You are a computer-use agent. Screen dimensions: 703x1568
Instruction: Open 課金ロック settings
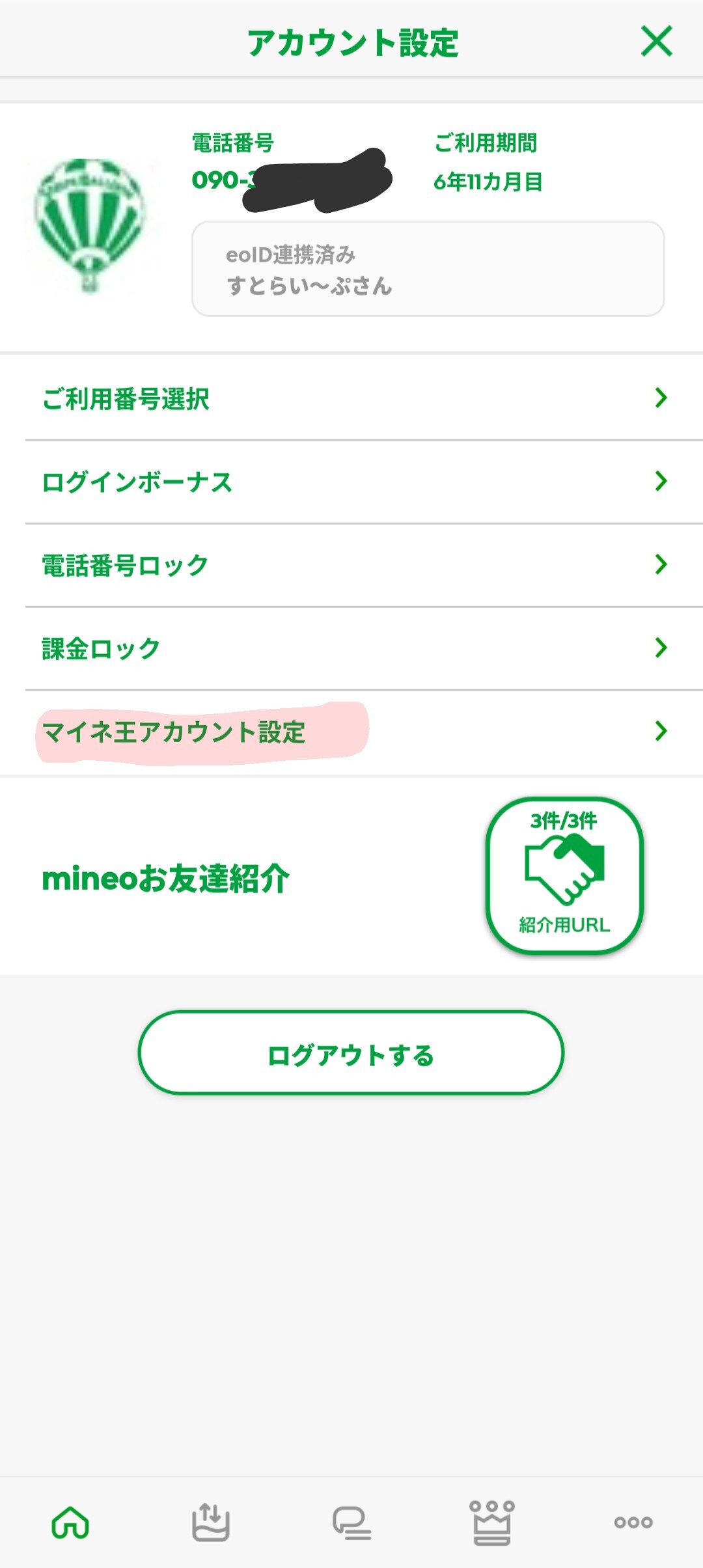coord(351,648)
